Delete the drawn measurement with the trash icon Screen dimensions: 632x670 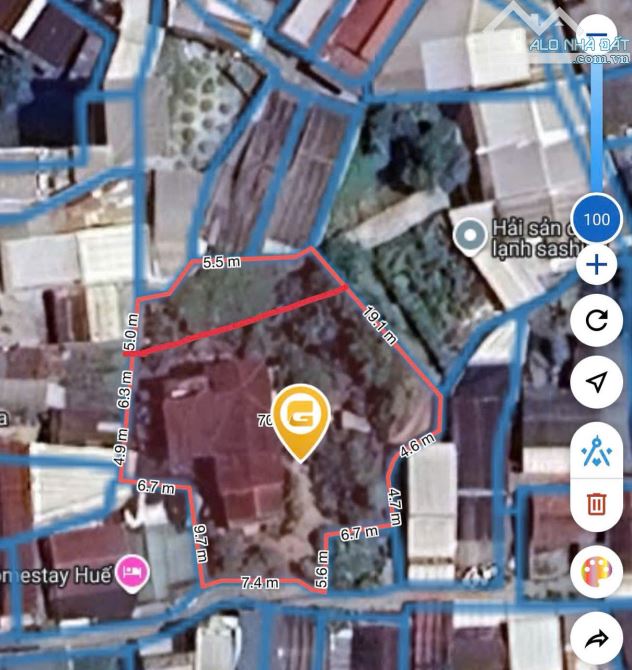click(597, 503)
